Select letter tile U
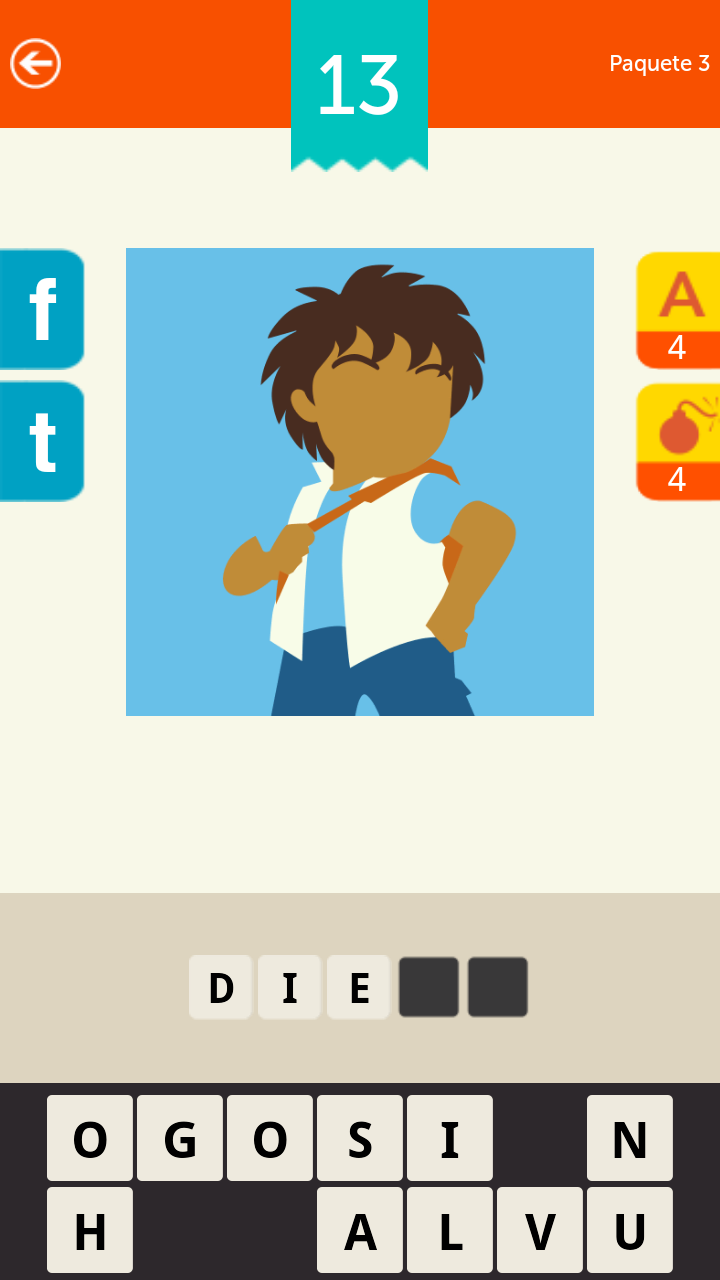This screenshot has width=720, height=1280. [630, 1230]
